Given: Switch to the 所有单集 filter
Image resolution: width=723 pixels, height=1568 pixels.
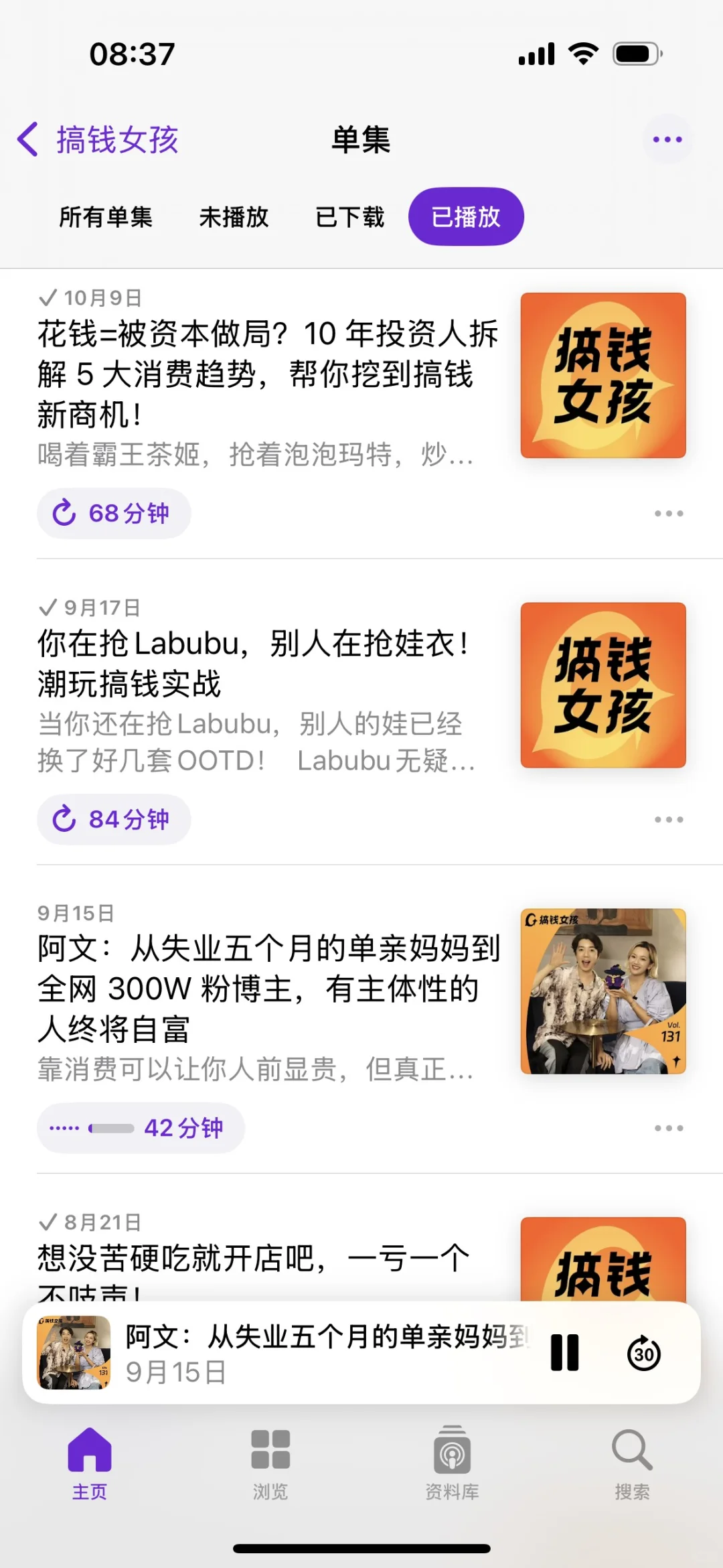Looking at the screenshot, I should click(x=106, y=217).
